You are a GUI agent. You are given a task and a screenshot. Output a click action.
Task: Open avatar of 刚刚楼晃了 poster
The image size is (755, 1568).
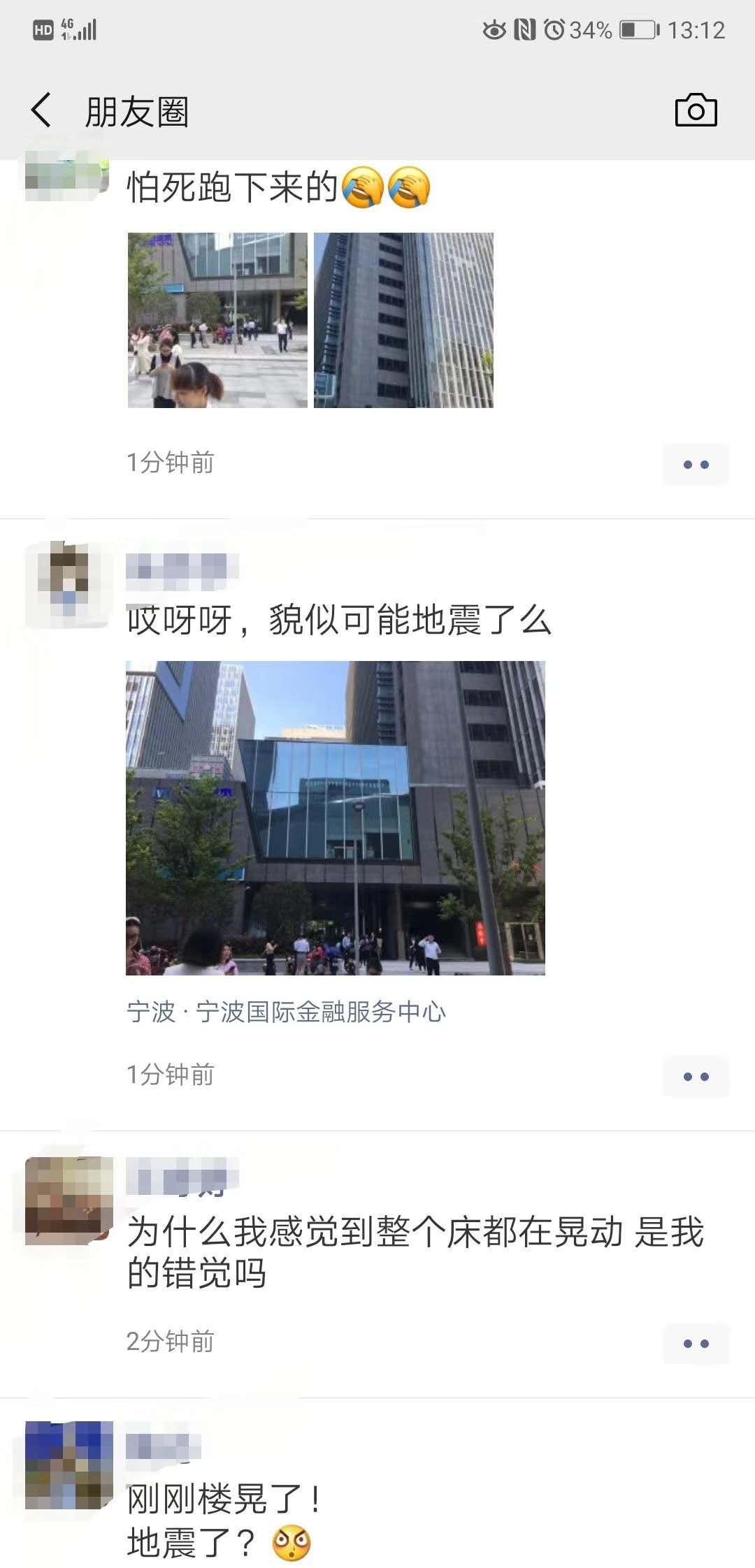point(69,1465)
